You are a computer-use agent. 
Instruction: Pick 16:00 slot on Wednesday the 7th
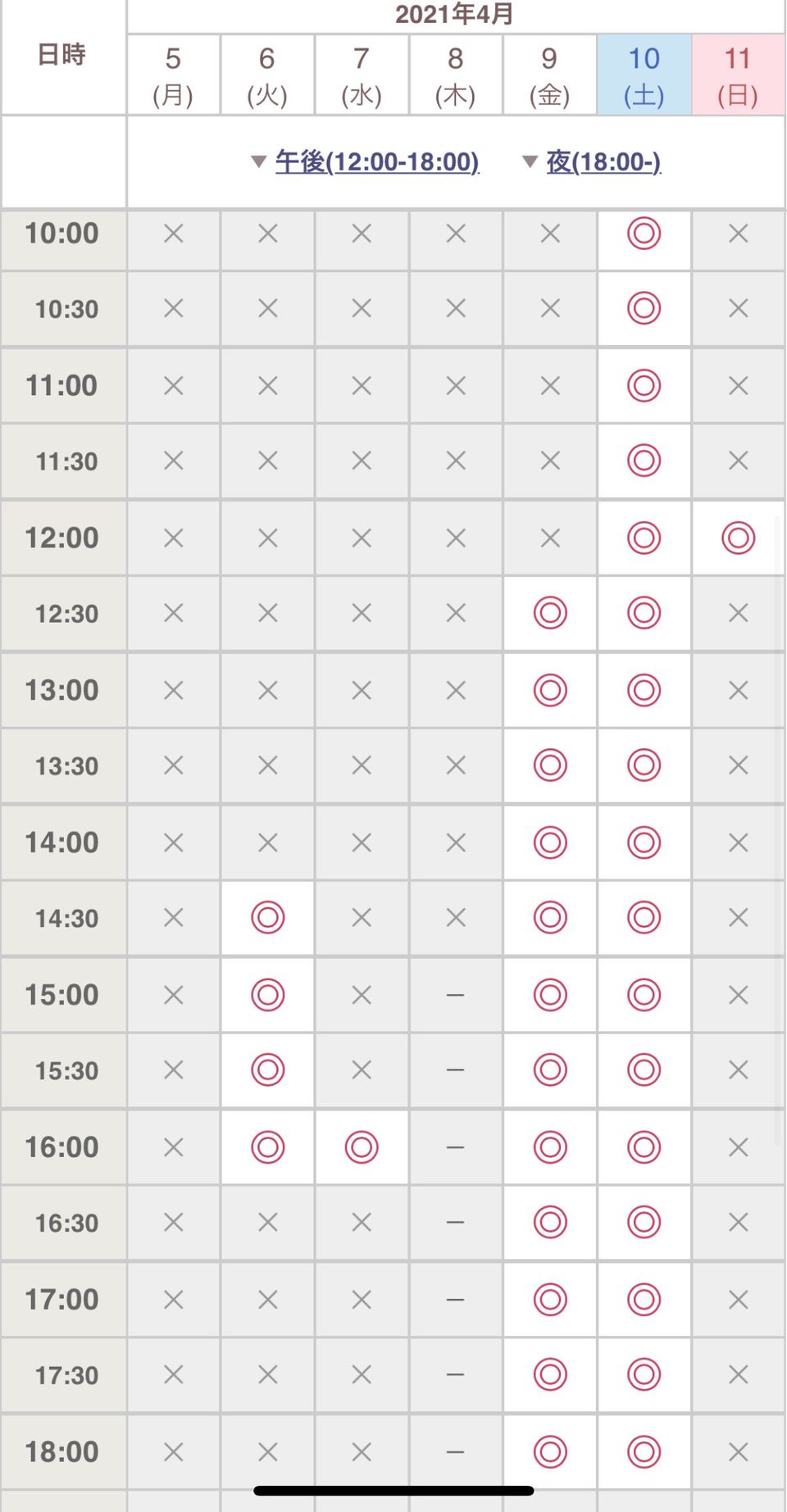coord(362,1147)
